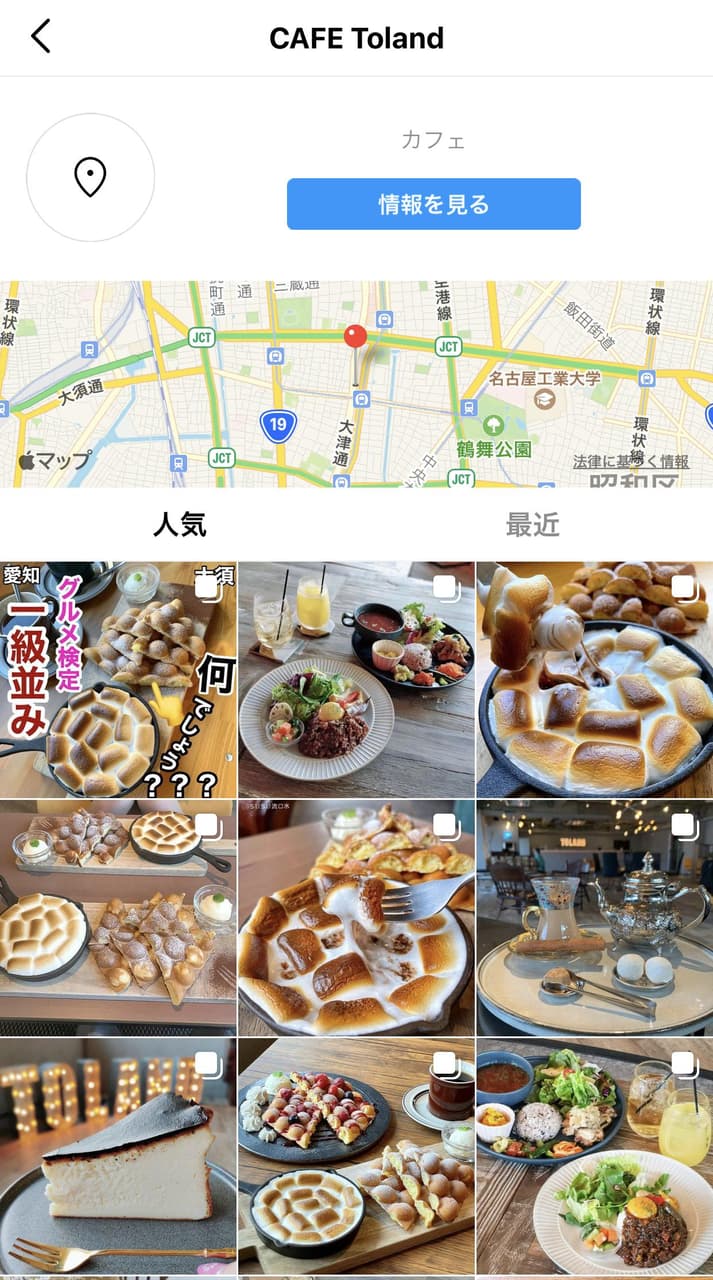
Task: Go back from CAFE Toland page
Action: 40,37
